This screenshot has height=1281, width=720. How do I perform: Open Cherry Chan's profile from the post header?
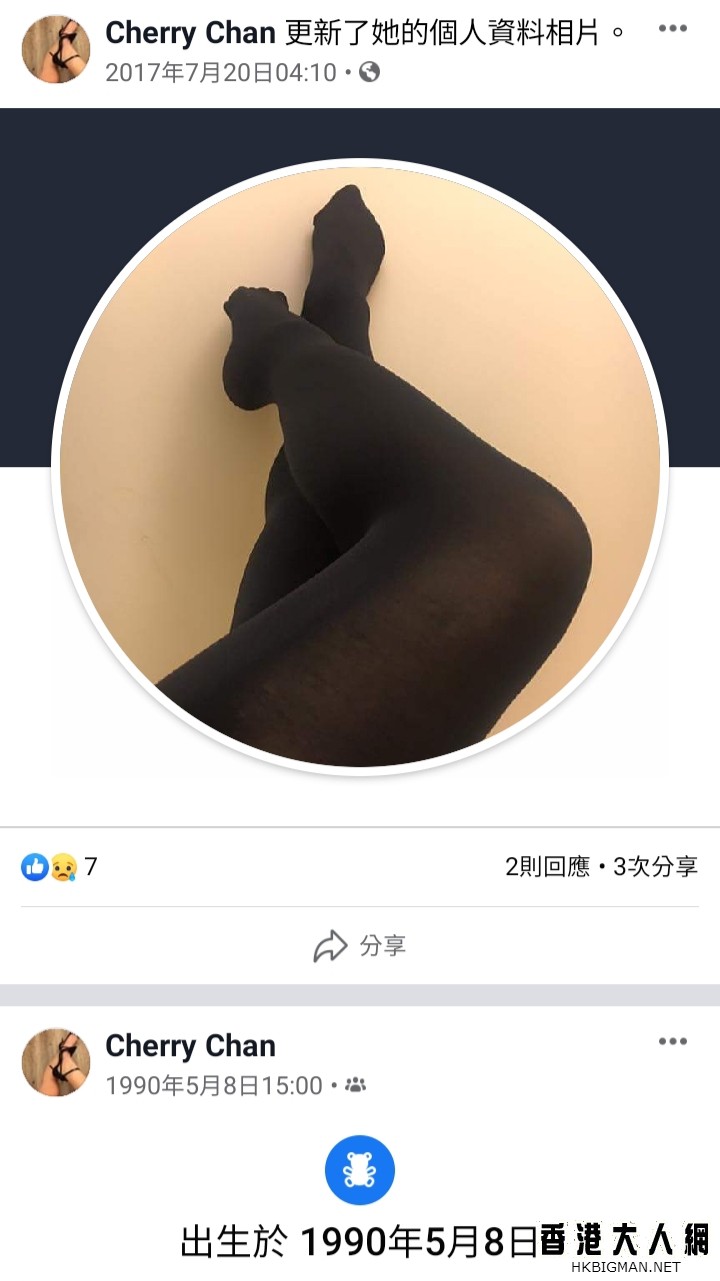(190, 33)
